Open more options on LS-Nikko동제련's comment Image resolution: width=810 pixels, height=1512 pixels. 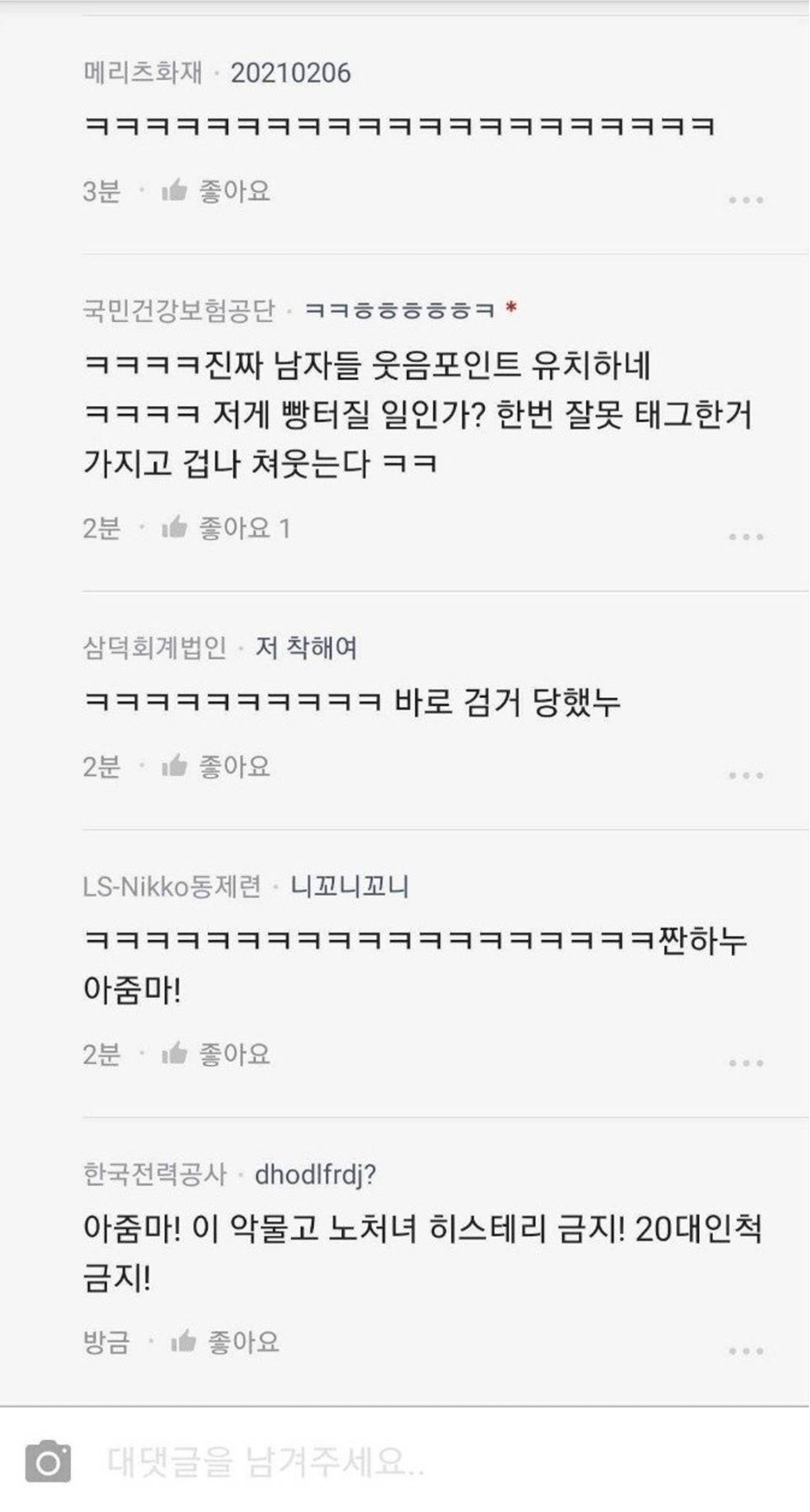745,1063
